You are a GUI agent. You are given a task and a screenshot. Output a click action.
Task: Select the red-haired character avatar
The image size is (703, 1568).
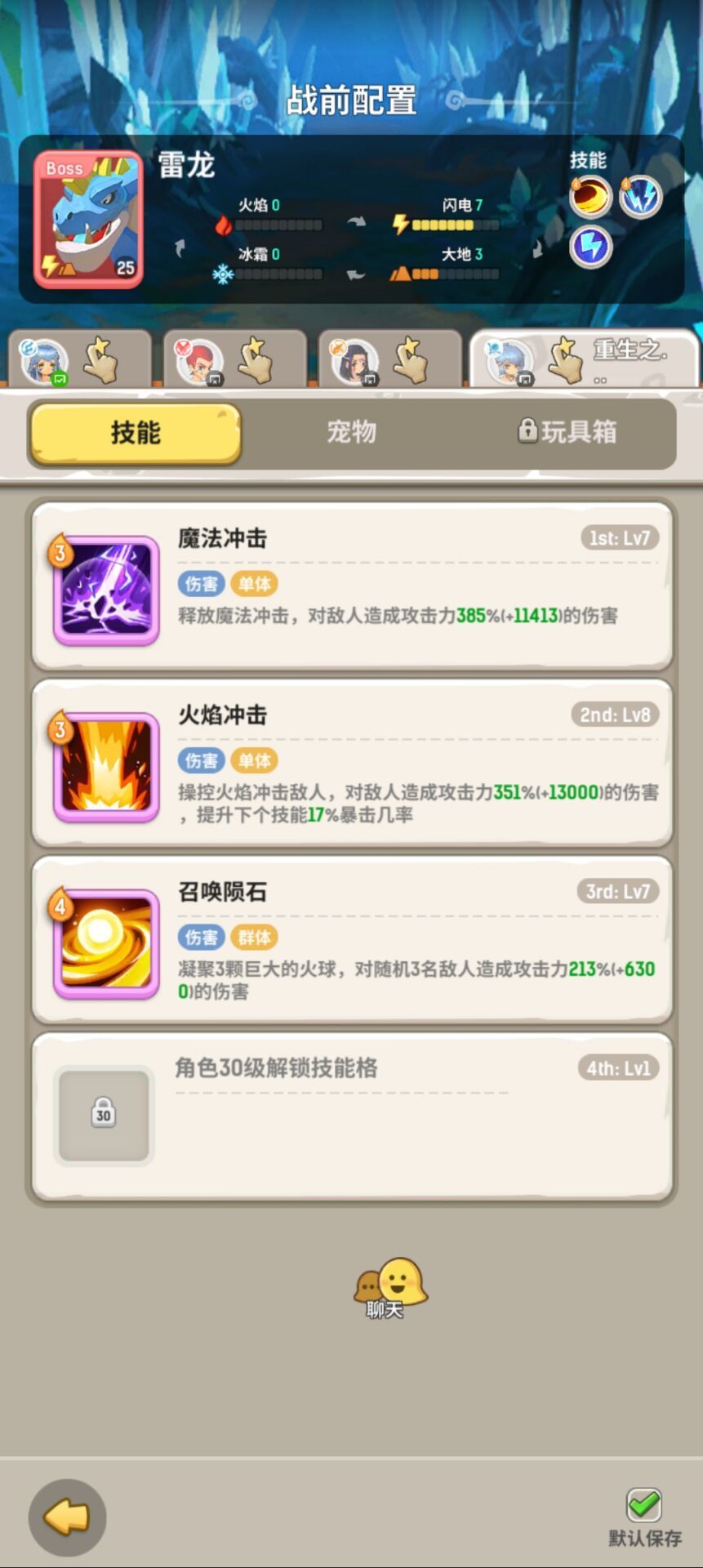tap(202, 359)
